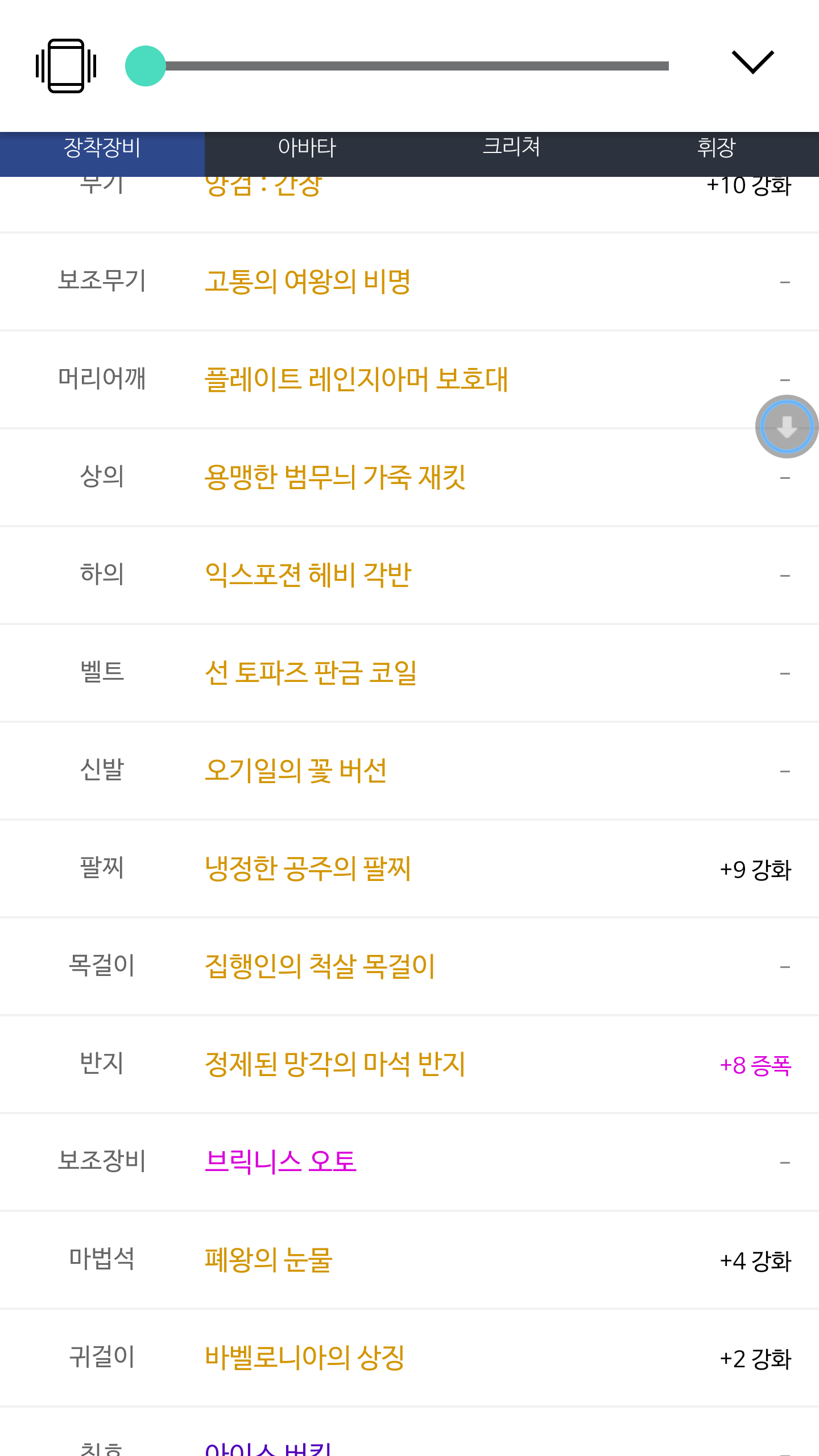Collapse the panel with the chevron
The height and width of the screenshot is (1456, 819).
pyautogui.click(x=752, y=62)
